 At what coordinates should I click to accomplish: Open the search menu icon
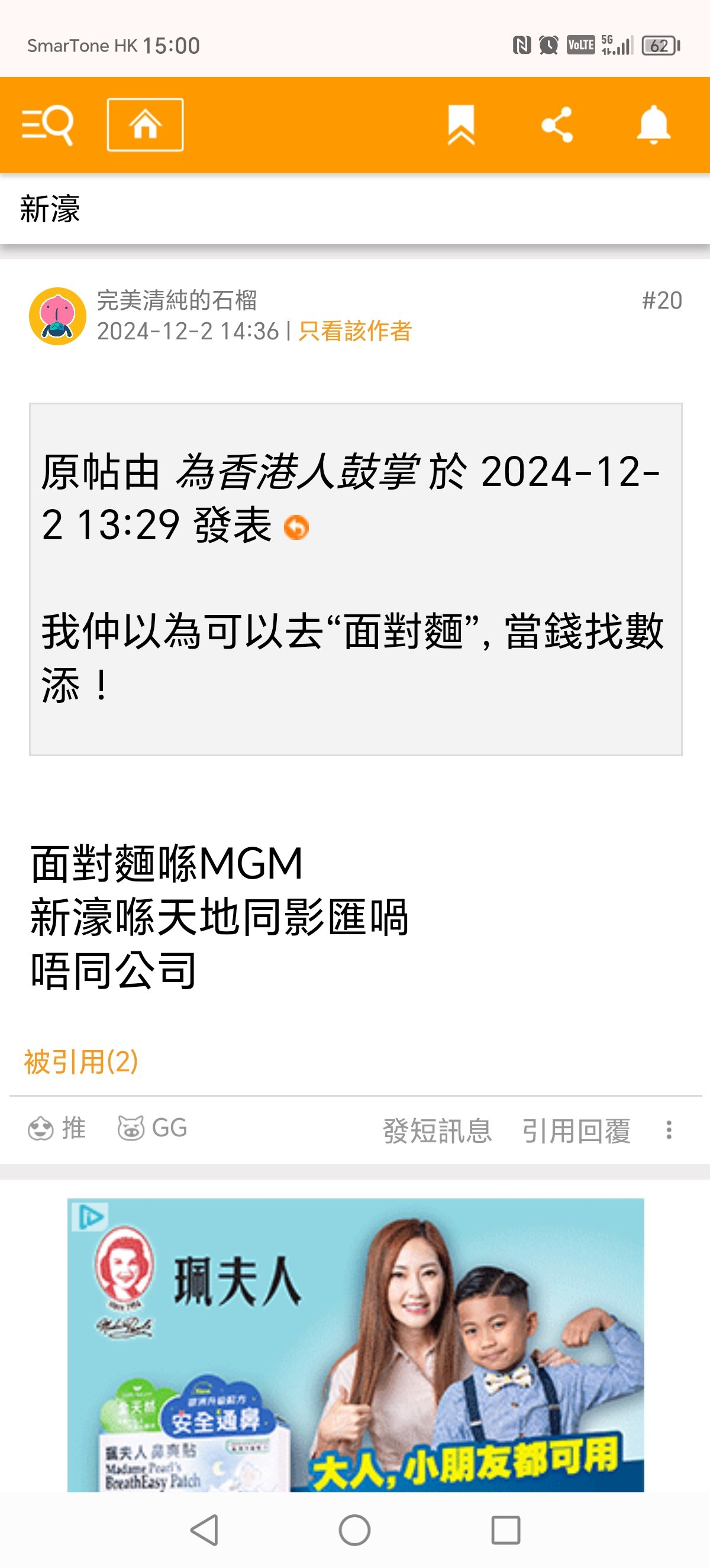pyautogui.click(x=47, y=125)
